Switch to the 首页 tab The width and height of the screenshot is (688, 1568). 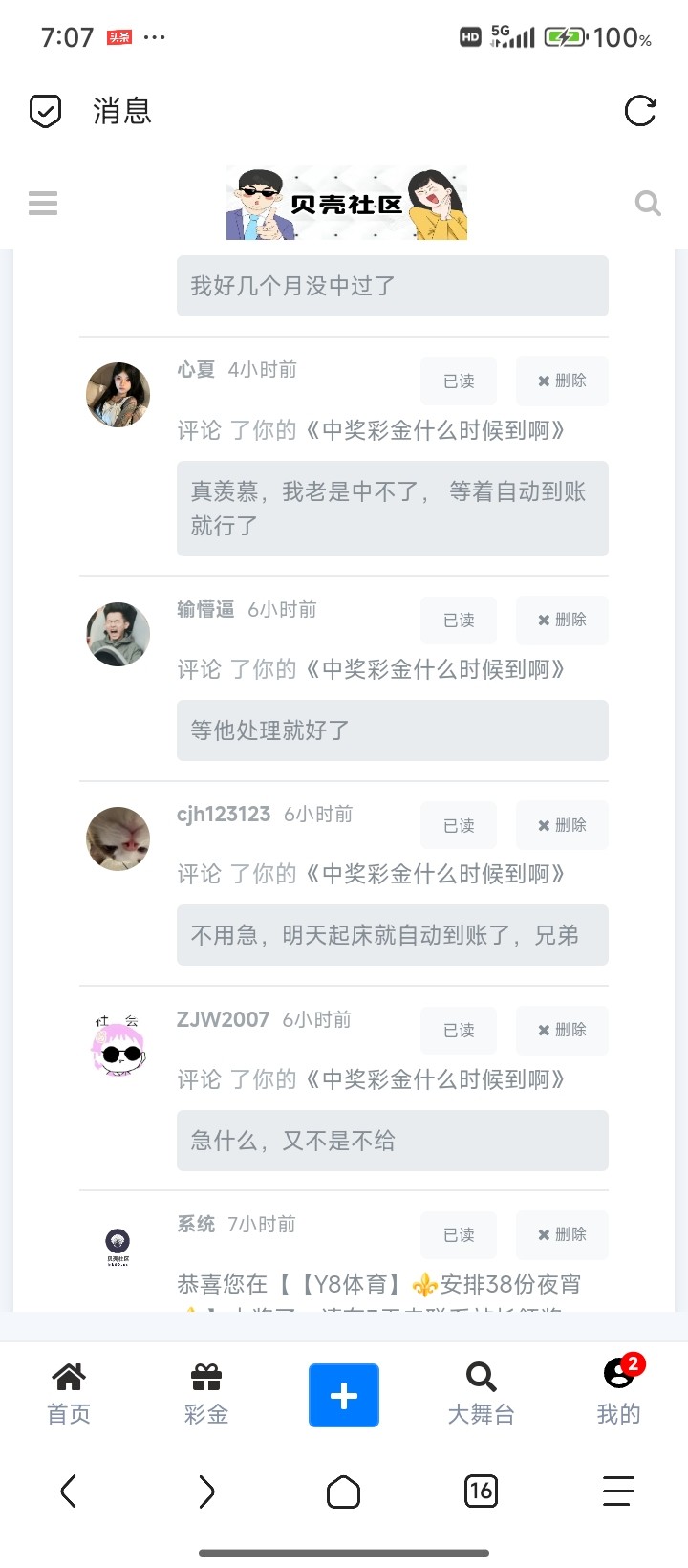point(69,1394)
